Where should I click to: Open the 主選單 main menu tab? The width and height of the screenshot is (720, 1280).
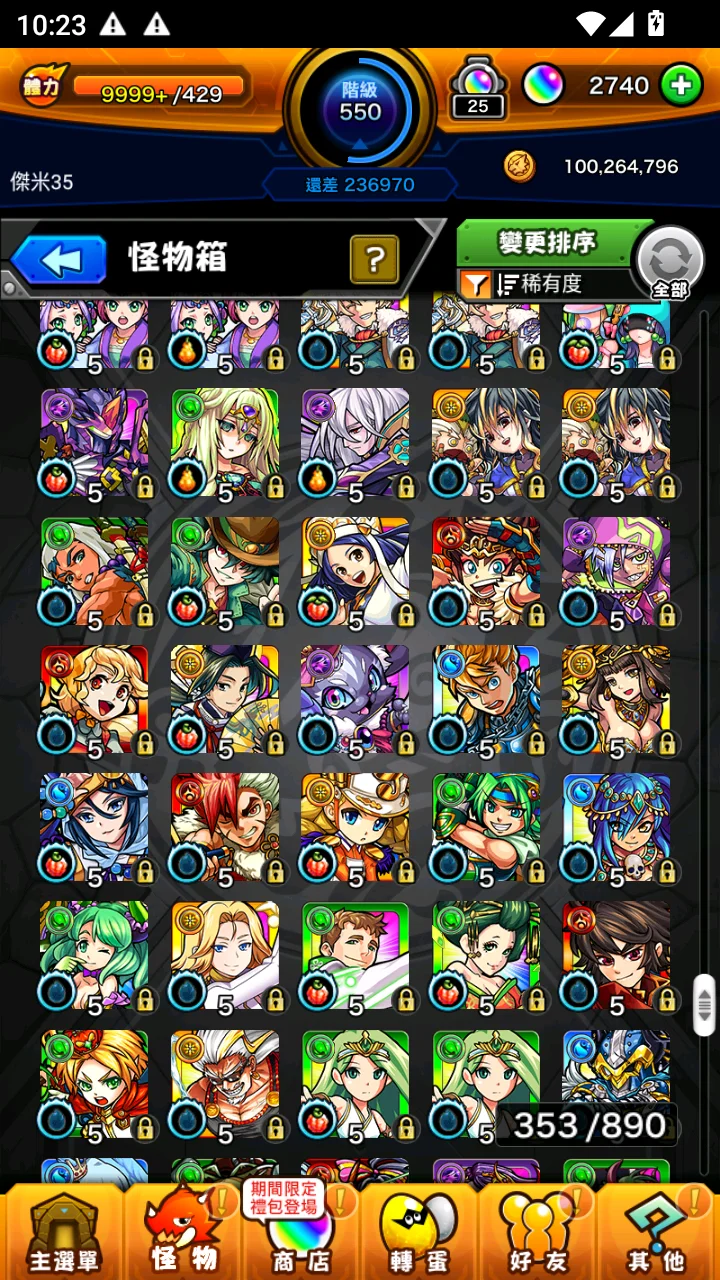62,1232
